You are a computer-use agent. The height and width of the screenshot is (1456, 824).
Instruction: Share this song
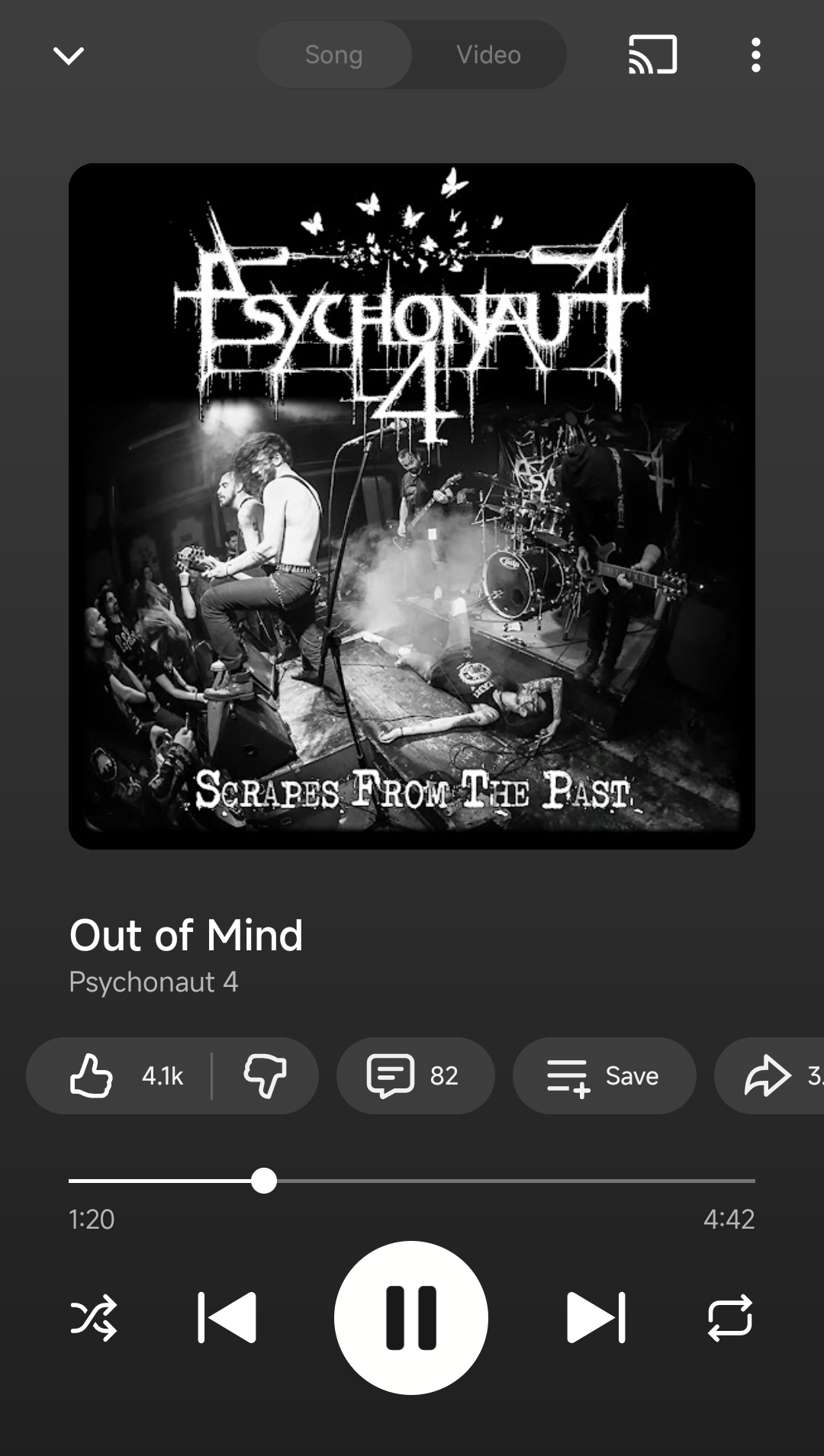pyautogui.click(x=771, y=1075)
